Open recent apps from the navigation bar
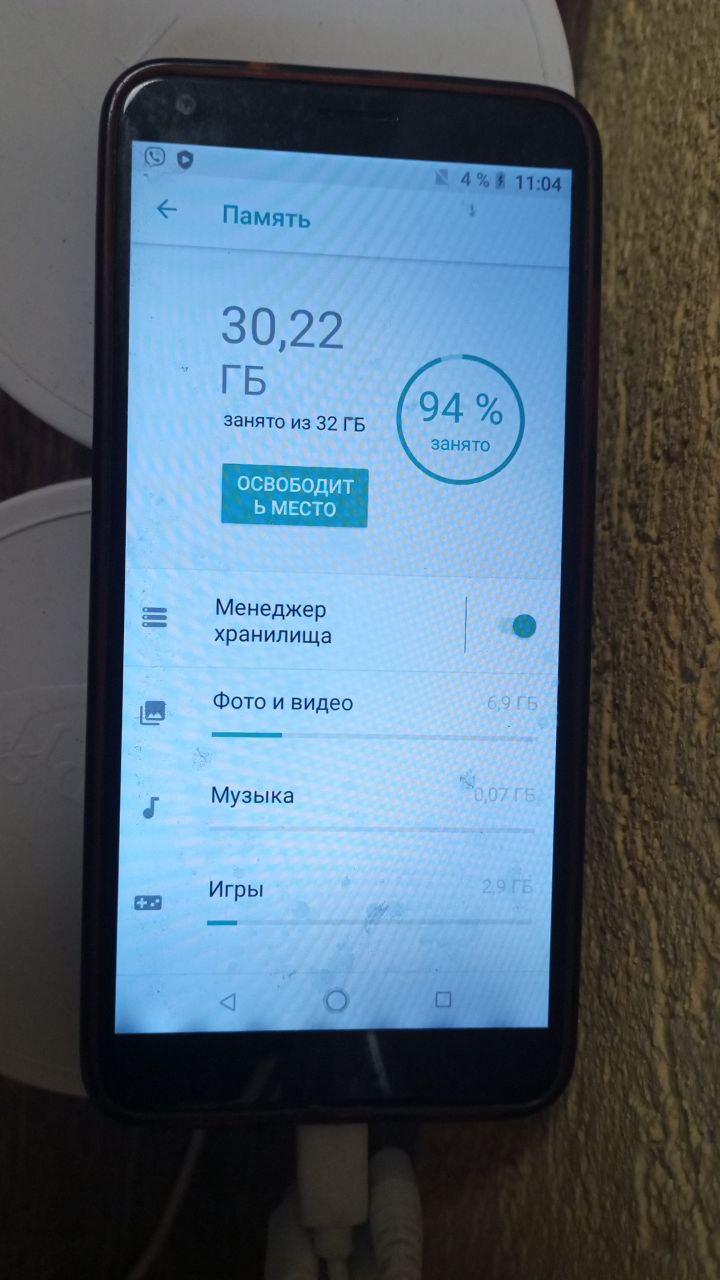Screen dimensions: 720x1280 443,999
